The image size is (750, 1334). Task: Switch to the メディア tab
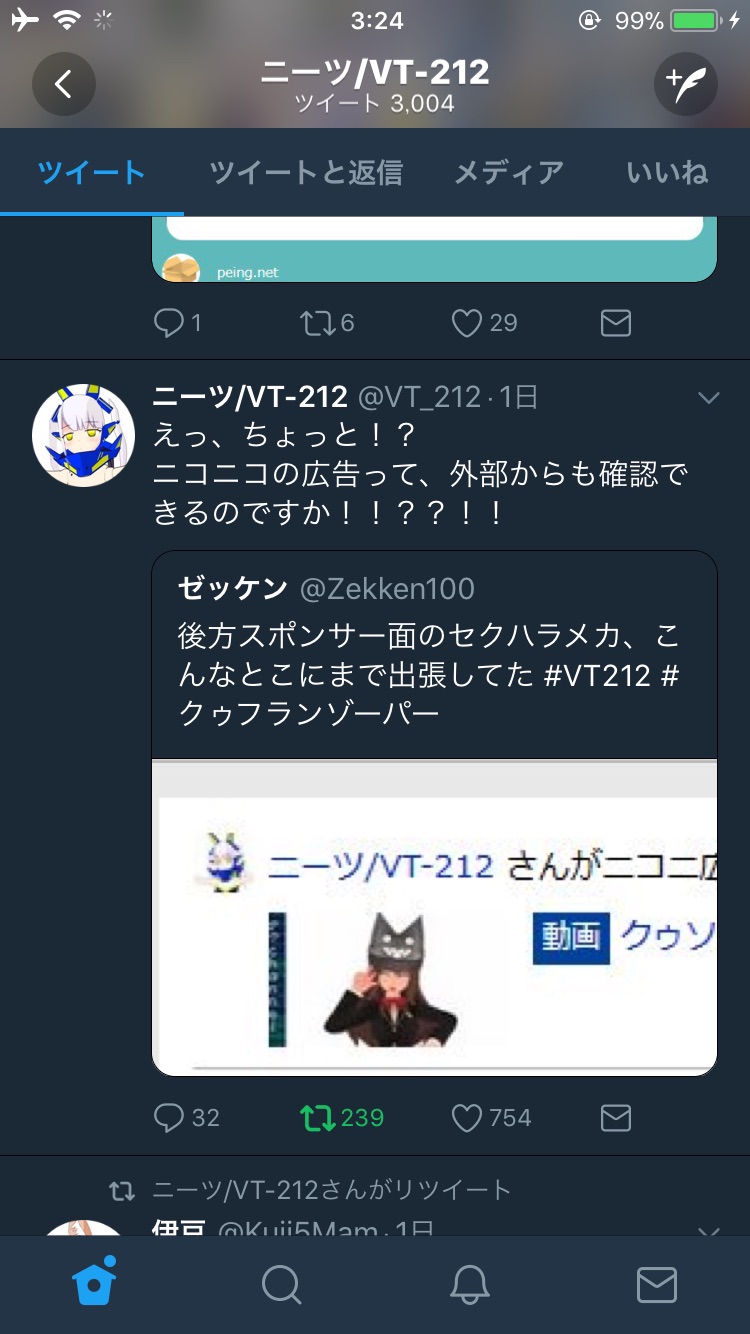pyautogui.click(x=508, y=172)
